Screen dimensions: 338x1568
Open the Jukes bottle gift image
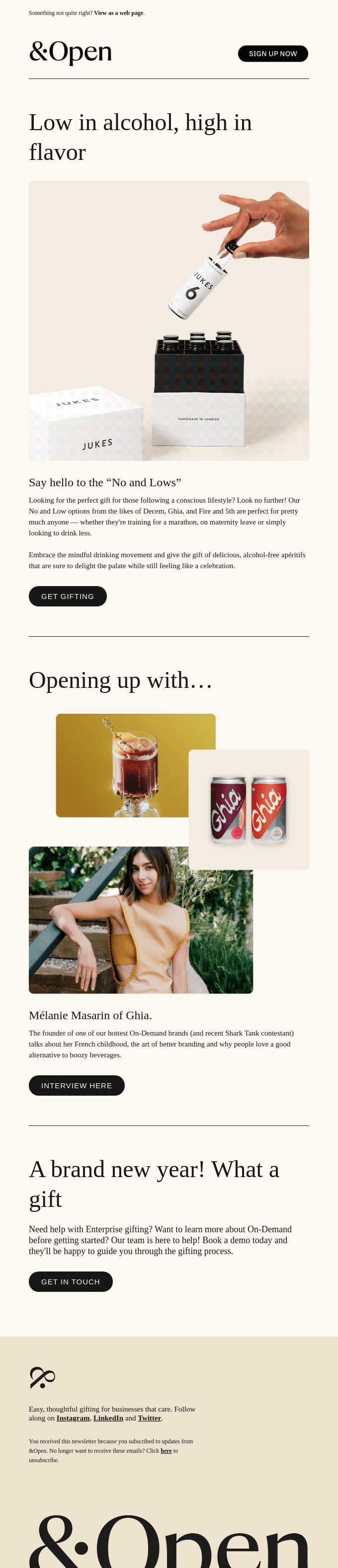pyautogui.click(x=169, y=320)
